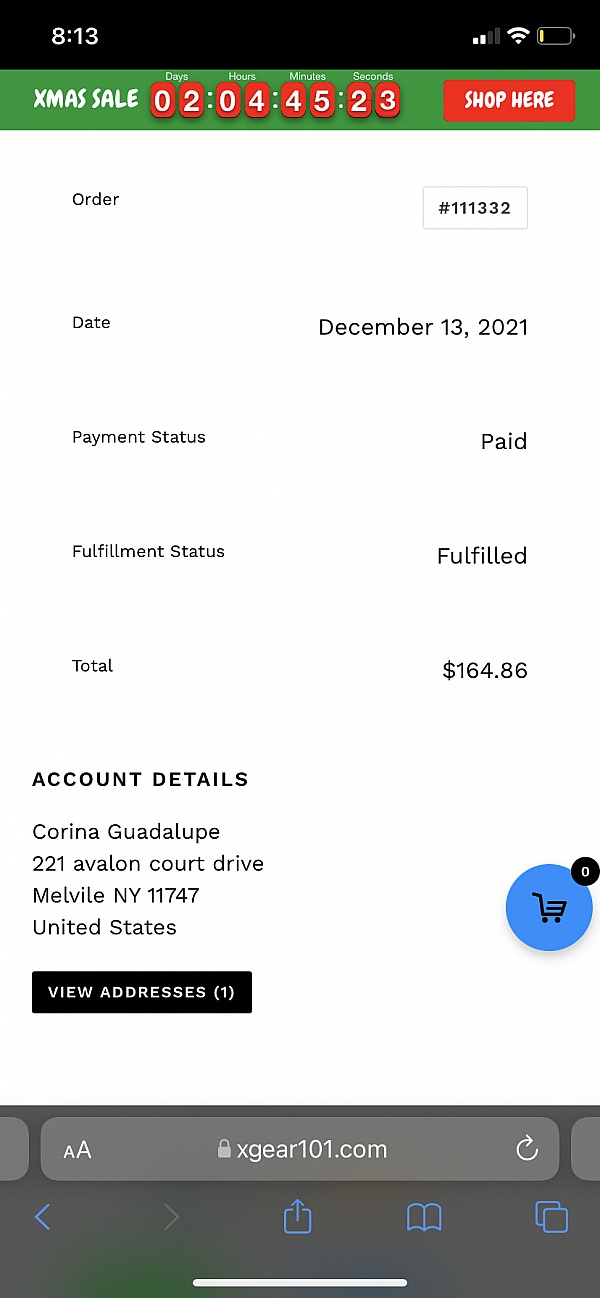This screenshot has width=600, height=1298.
Task: Open the floating shopping cart
Action: tap(549, 907)
